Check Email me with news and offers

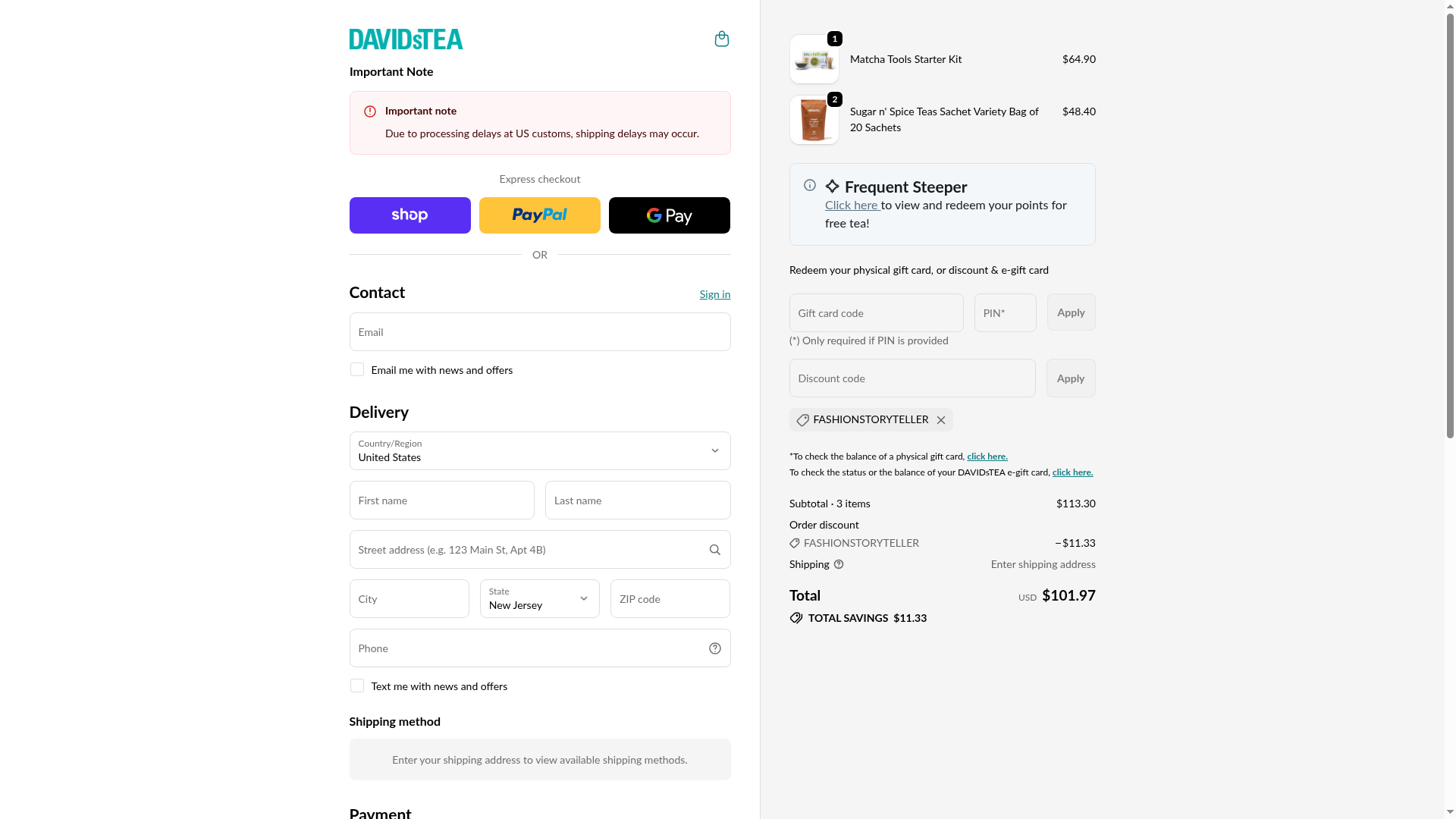[357, 370]
